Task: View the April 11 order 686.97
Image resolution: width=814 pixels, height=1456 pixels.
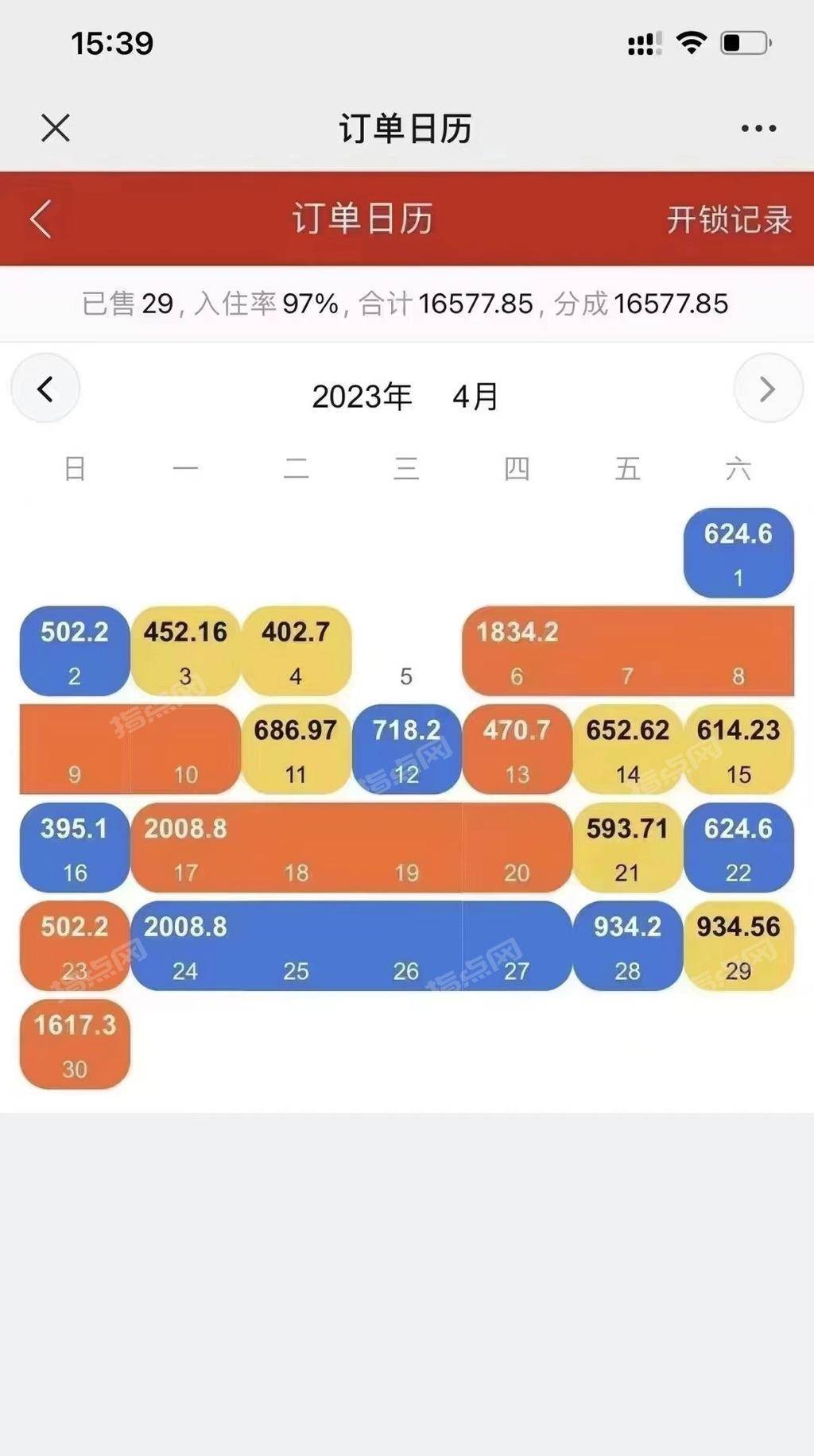Action: coord(296,749)
